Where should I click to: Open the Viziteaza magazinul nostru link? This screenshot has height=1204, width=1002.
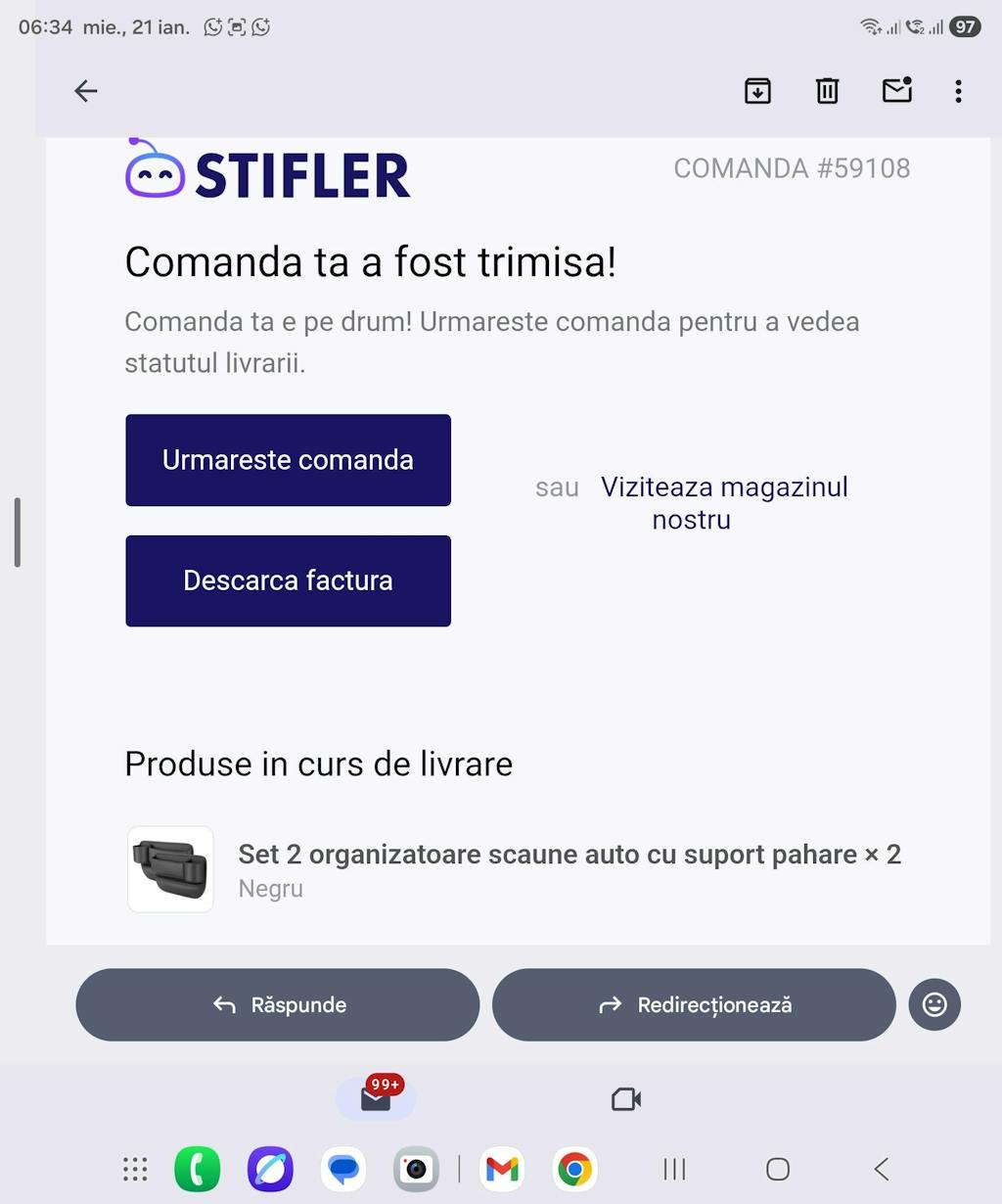[x=723, y=502]
